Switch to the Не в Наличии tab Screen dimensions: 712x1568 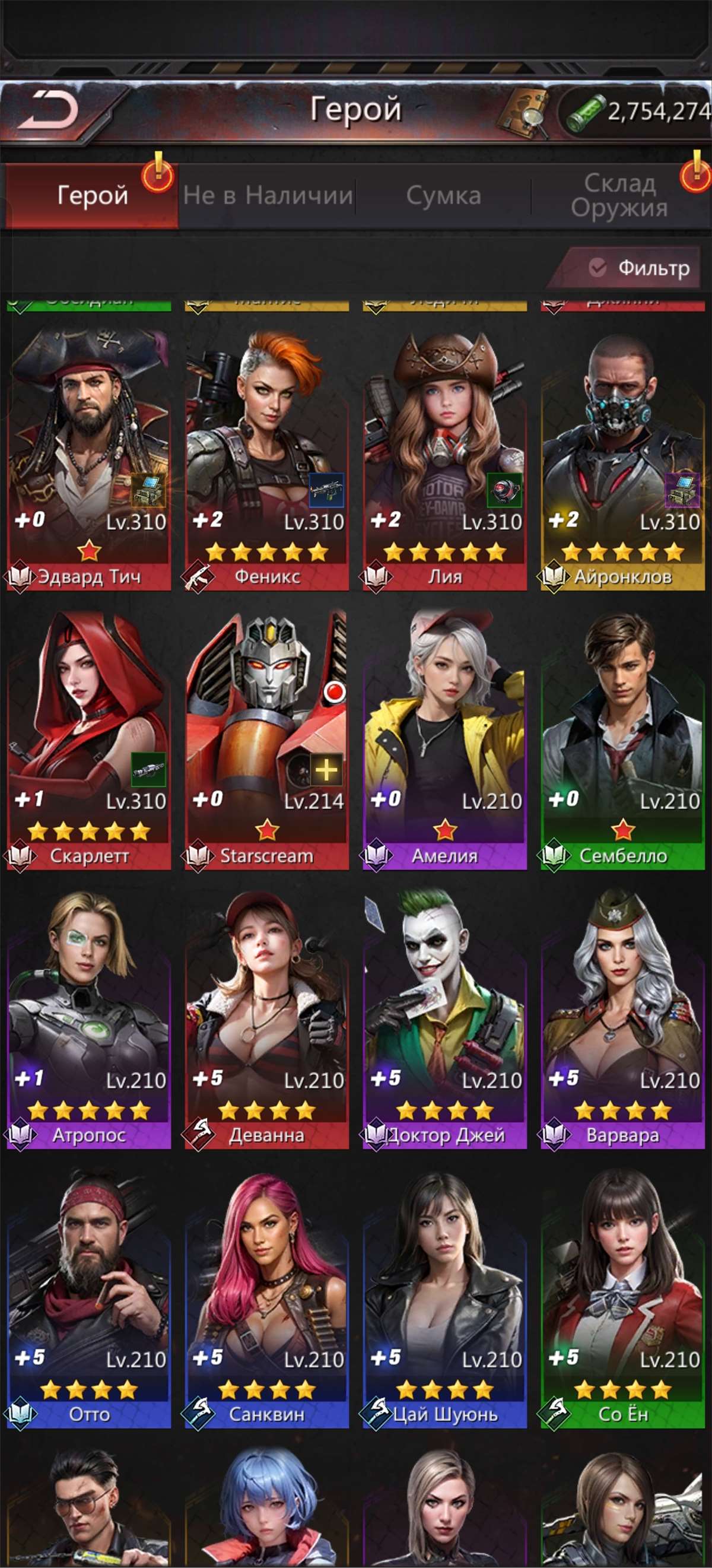tap(268, 195)
